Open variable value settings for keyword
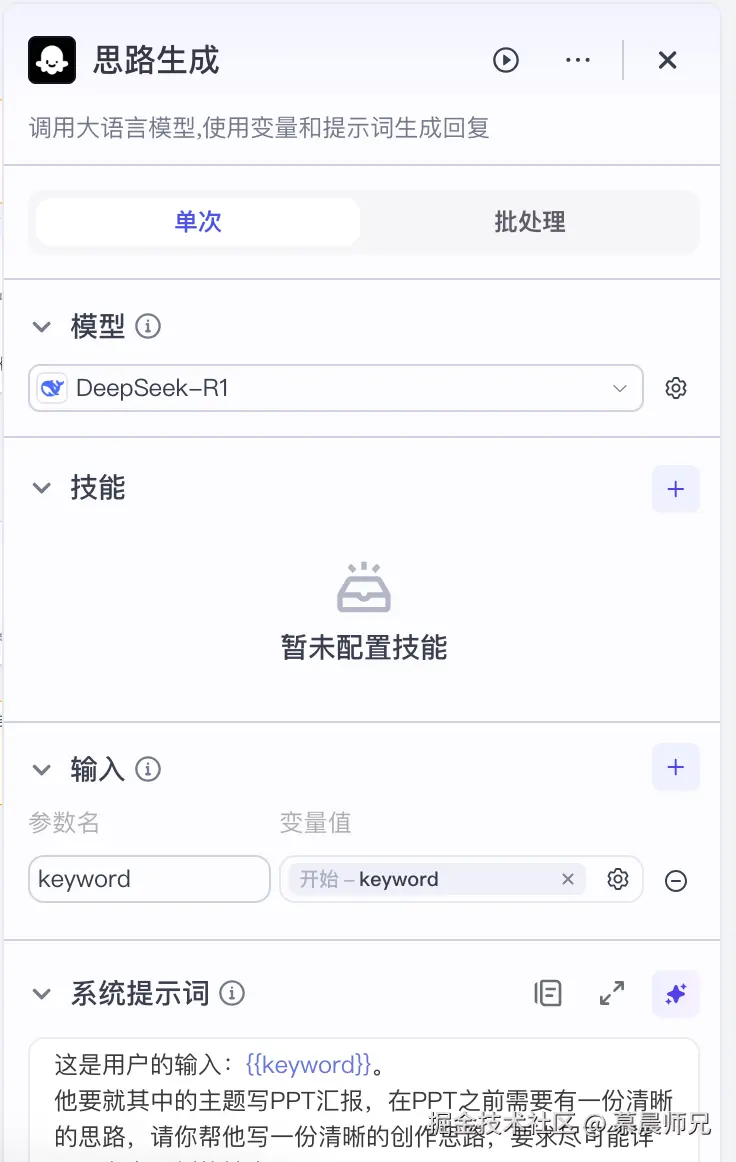The width and height of the screenshot is (736, 1162). tap(618, 879)
